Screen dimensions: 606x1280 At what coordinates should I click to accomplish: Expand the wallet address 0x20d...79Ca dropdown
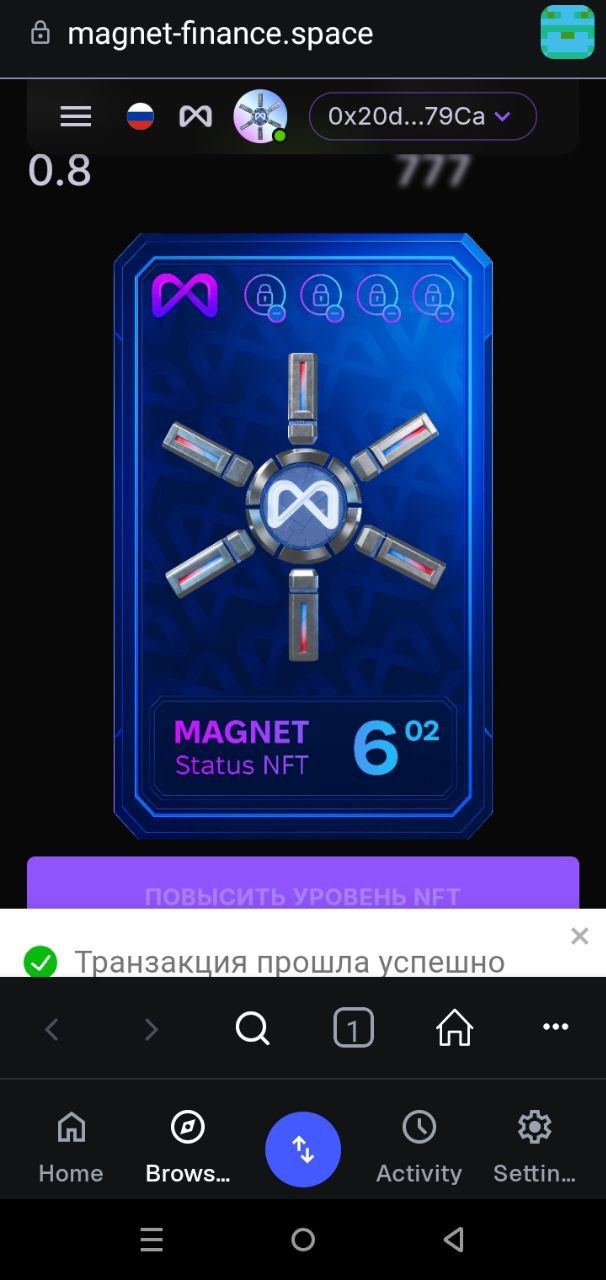[422, 117]
